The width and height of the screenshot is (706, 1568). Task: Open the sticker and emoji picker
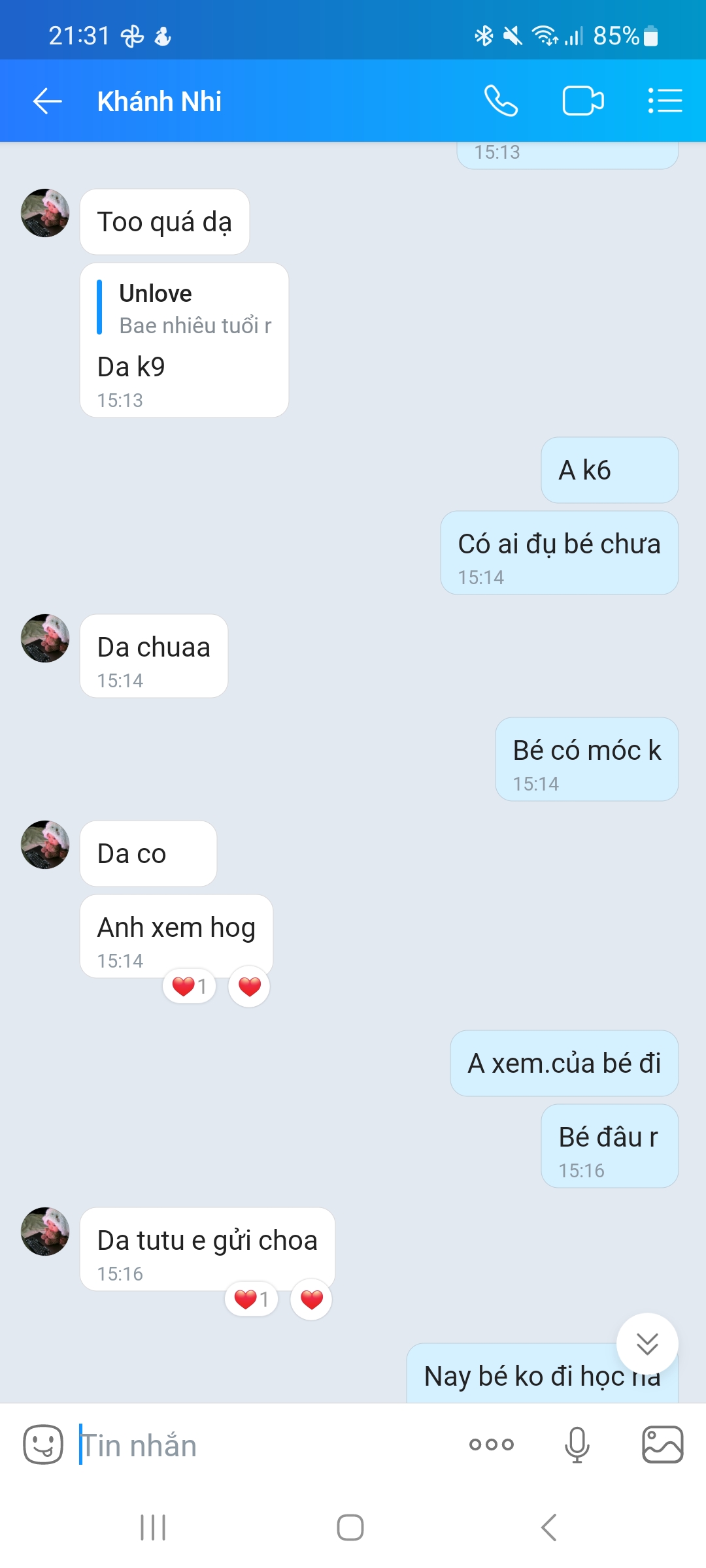[43, 1445]
